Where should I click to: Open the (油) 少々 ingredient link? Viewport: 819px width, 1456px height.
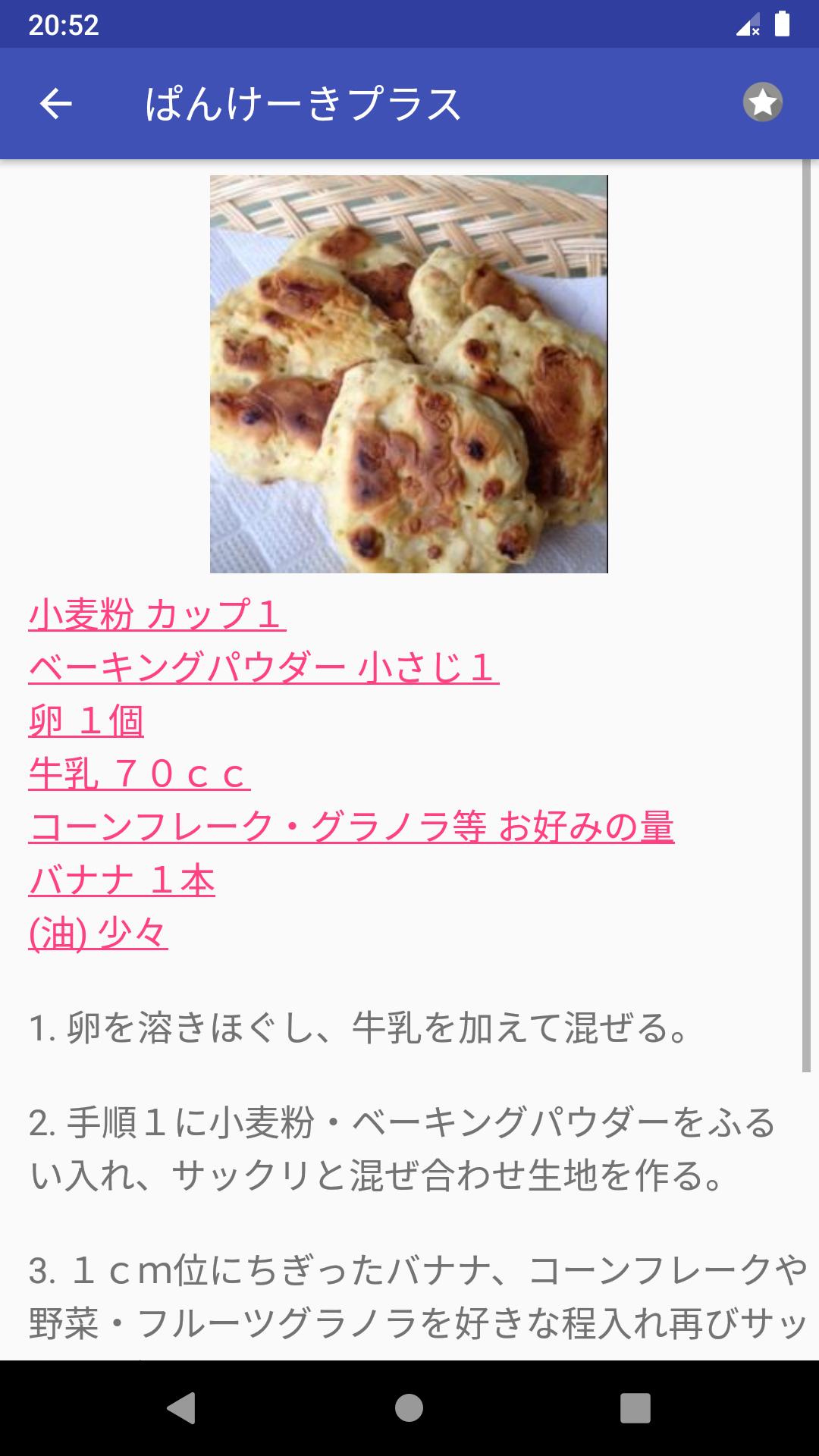pyautogui.click(x=98, y=933)
